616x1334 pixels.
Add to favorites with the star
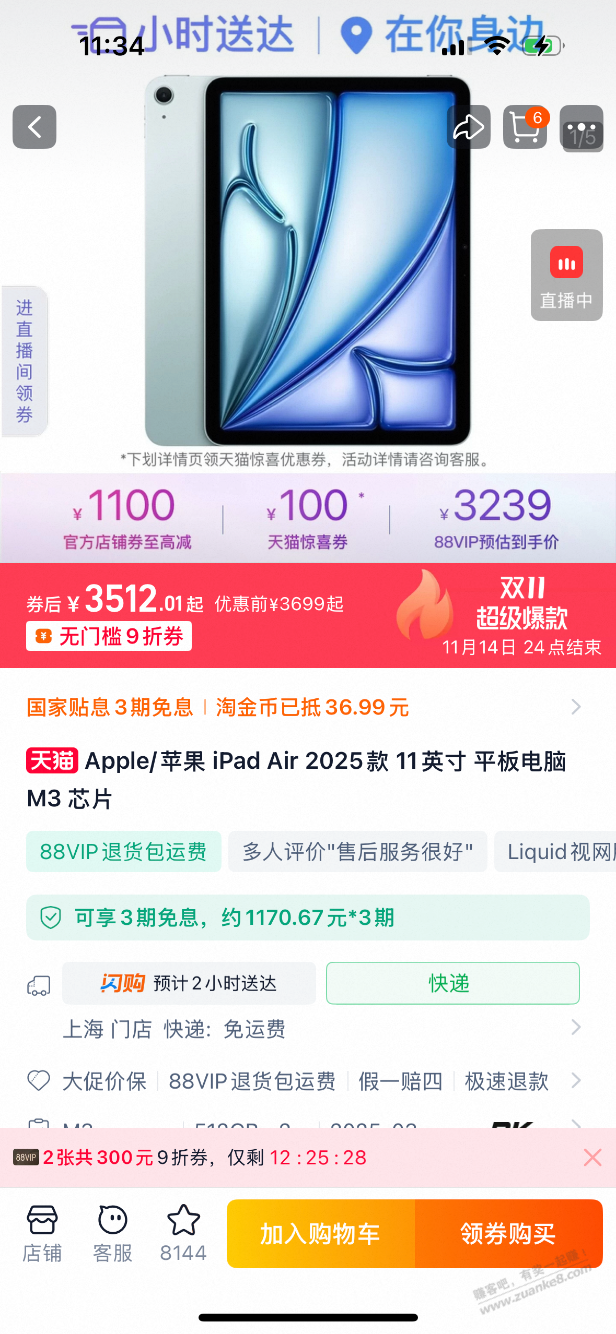click(183, 1234)
